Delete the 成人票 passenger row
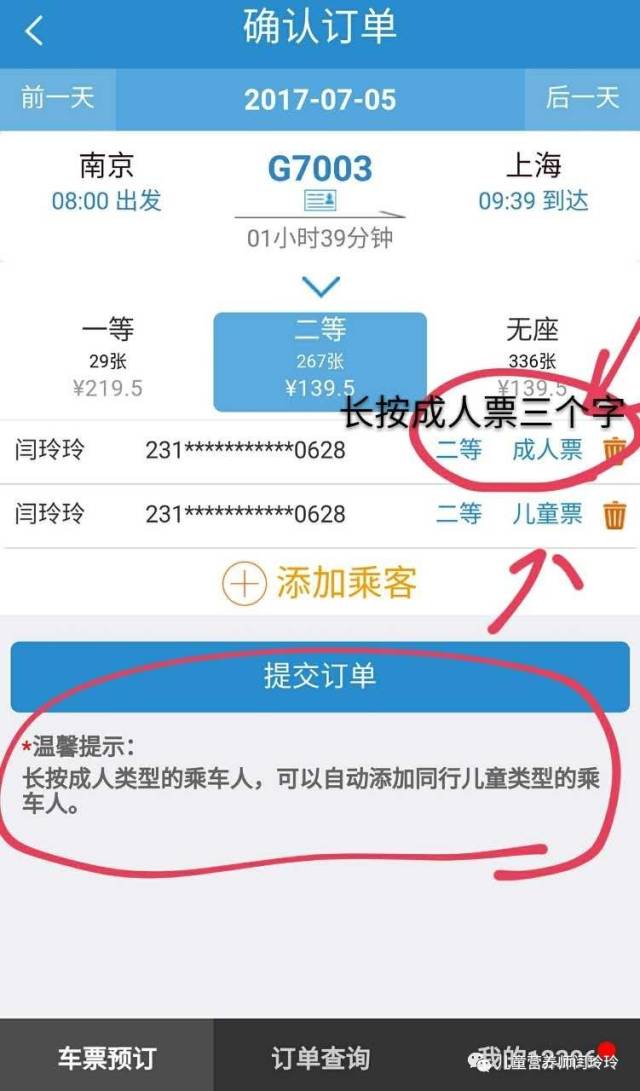 [x=615, y=450]
